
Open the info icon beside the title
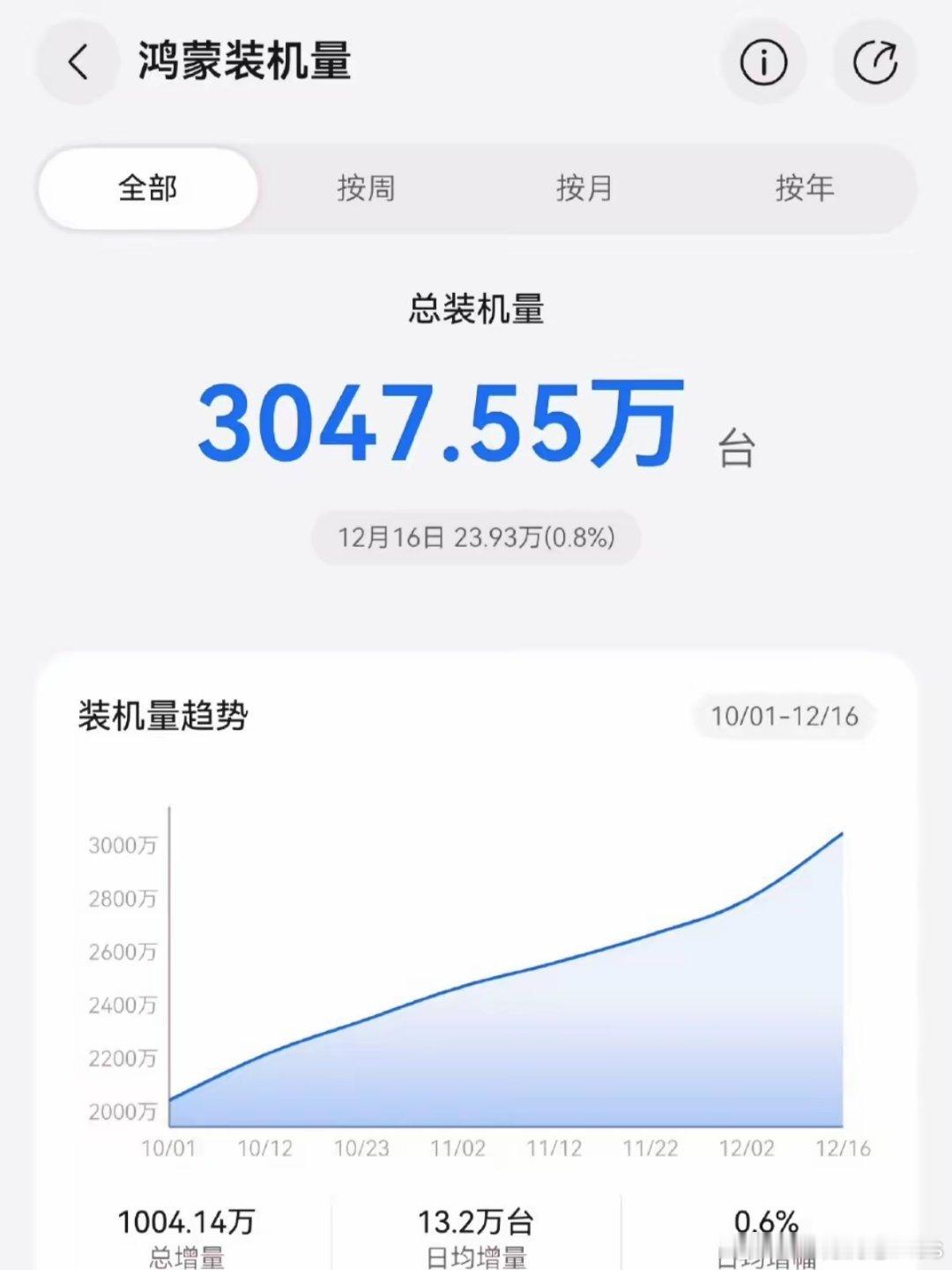click(763, 62)
